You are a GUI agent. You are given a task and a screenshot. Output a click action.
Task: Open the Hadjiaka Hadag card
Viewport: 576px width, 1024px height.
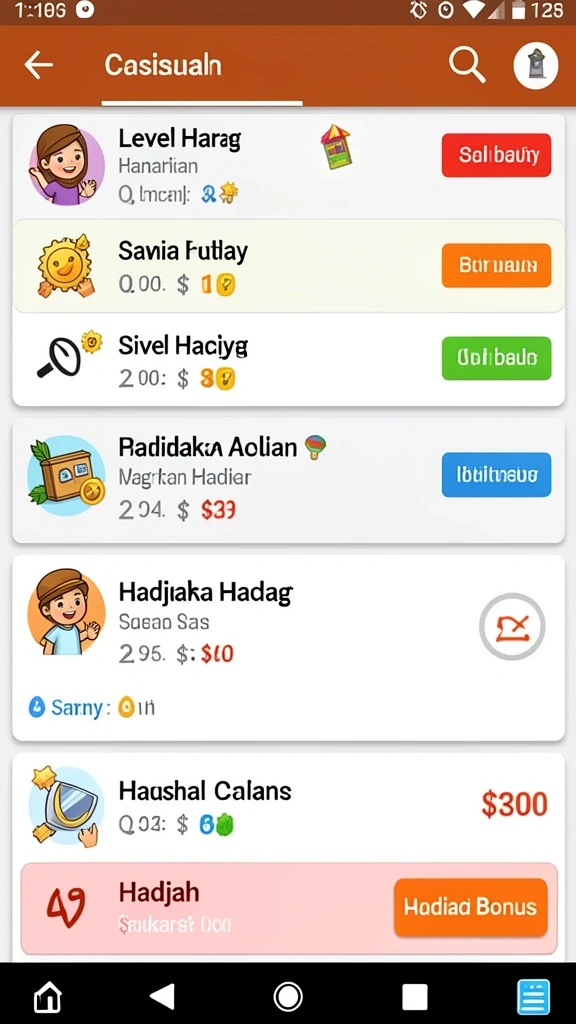coord(288,648)
